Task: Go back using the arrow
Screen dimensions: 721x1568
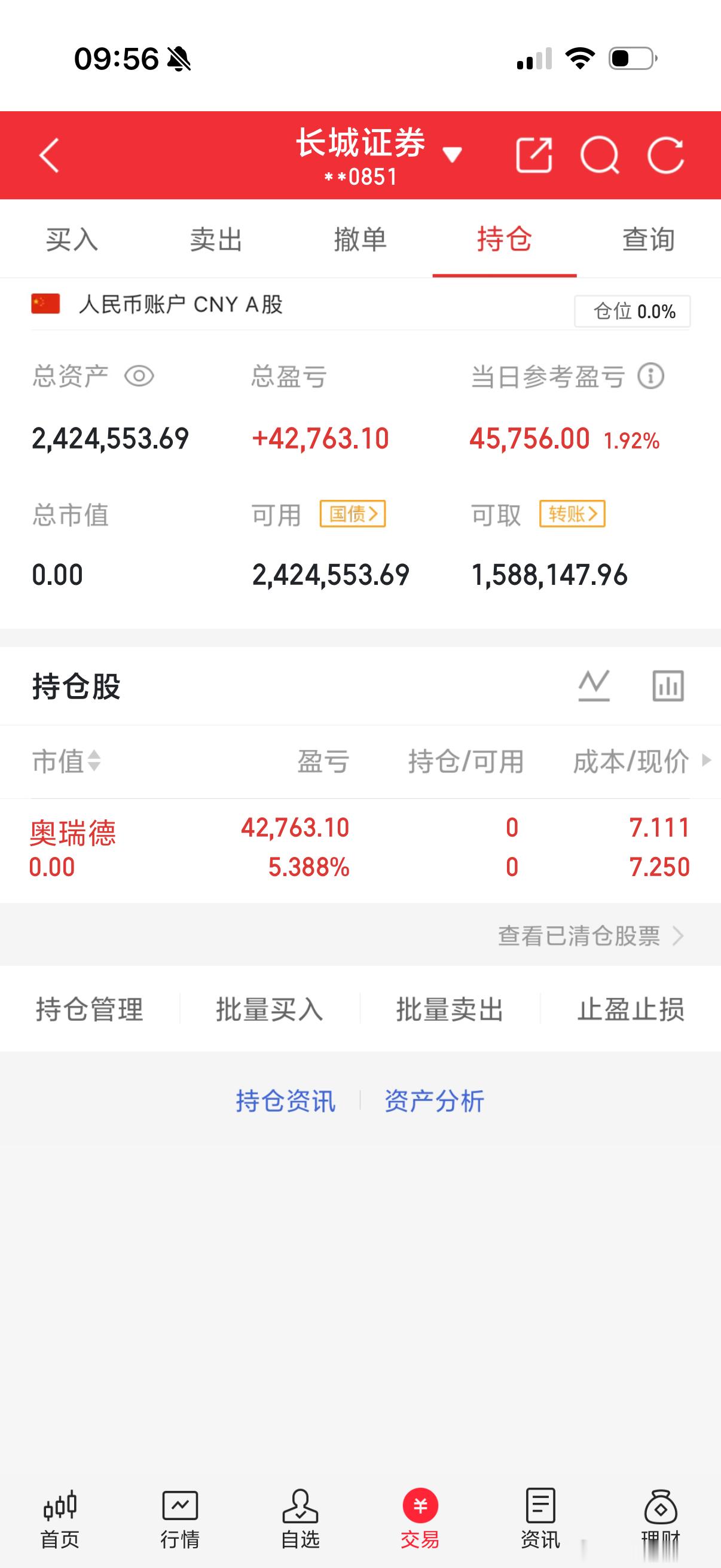Action: [48, 156]
